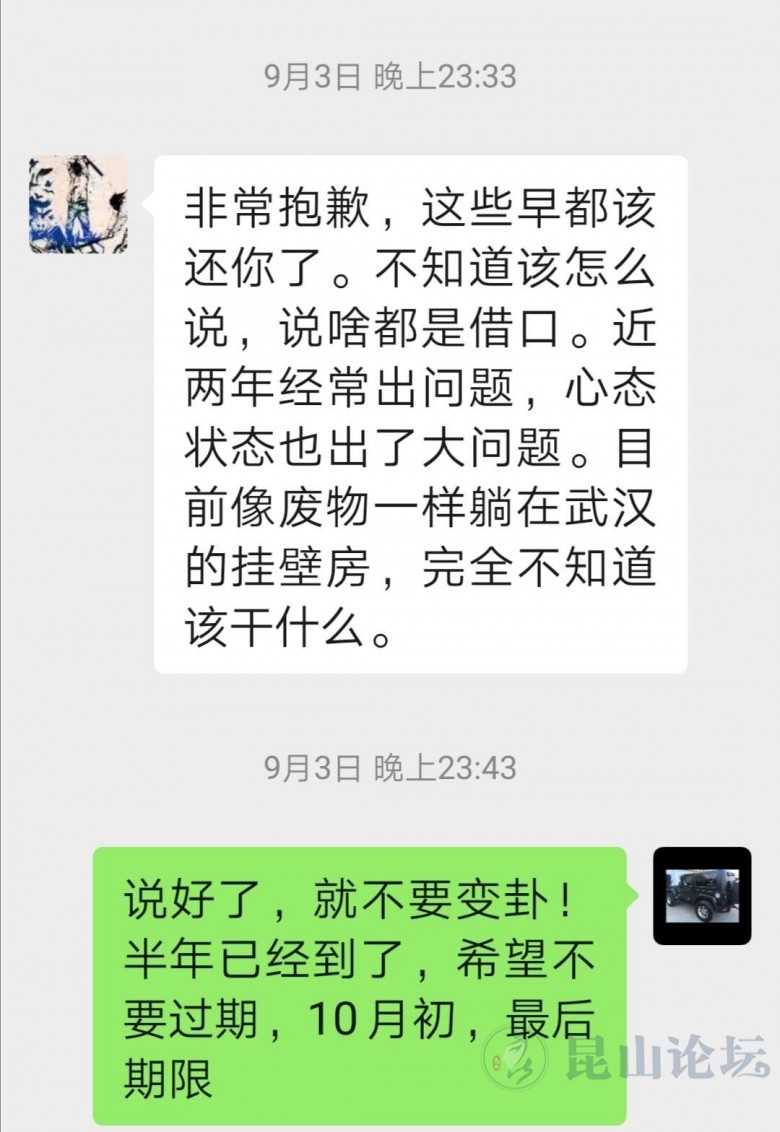Open your own car avatar profile
The image size is (780, 1132).
(702, 896)
